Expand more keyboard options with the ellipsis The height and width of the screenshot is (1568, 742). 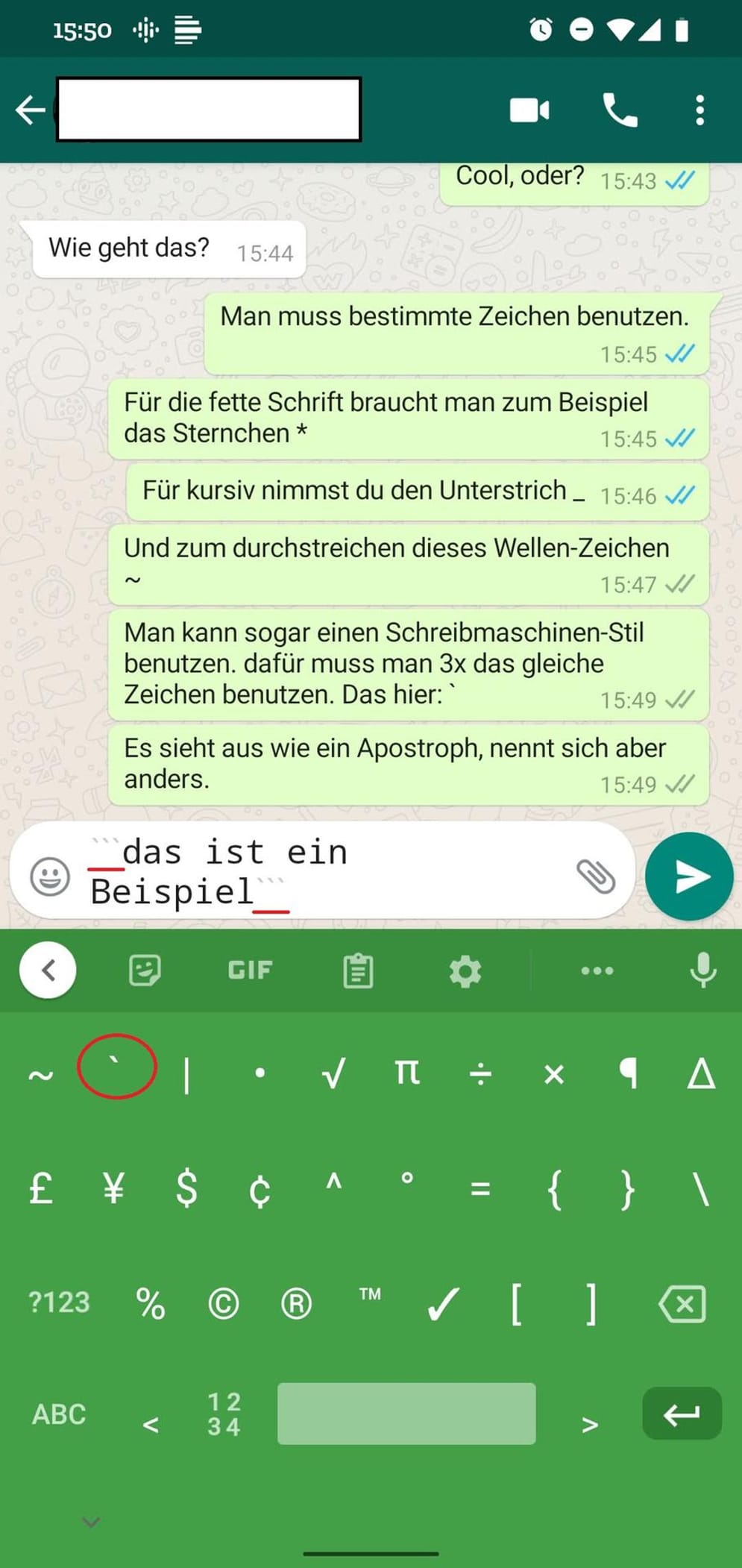click(x=596, y=970)
